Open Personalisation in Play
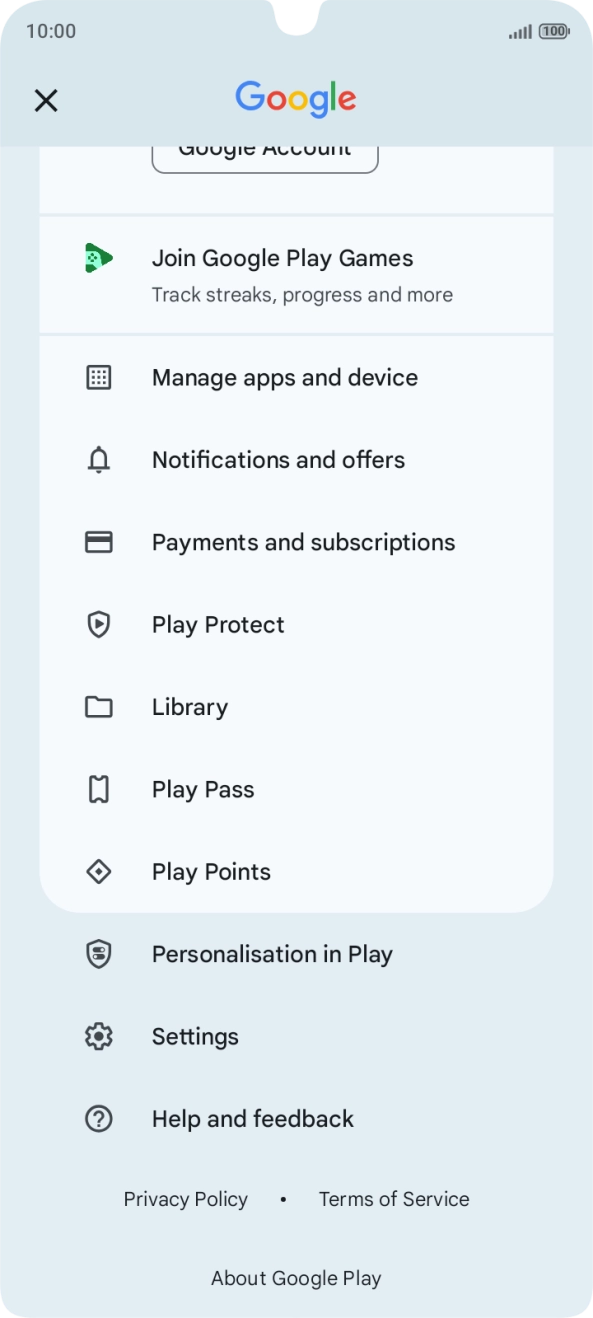 pos(296,954)
